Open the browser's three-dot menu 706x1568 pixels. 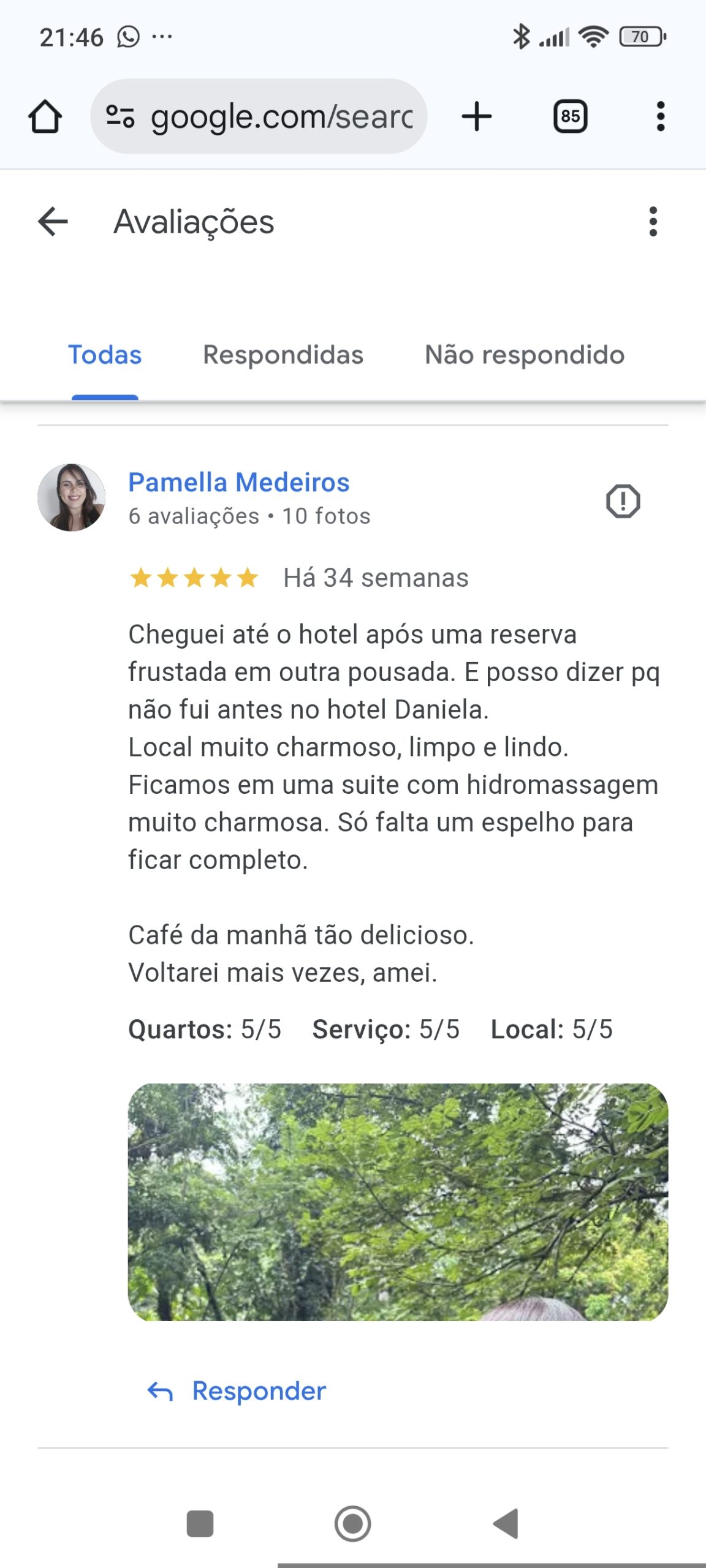660,116
